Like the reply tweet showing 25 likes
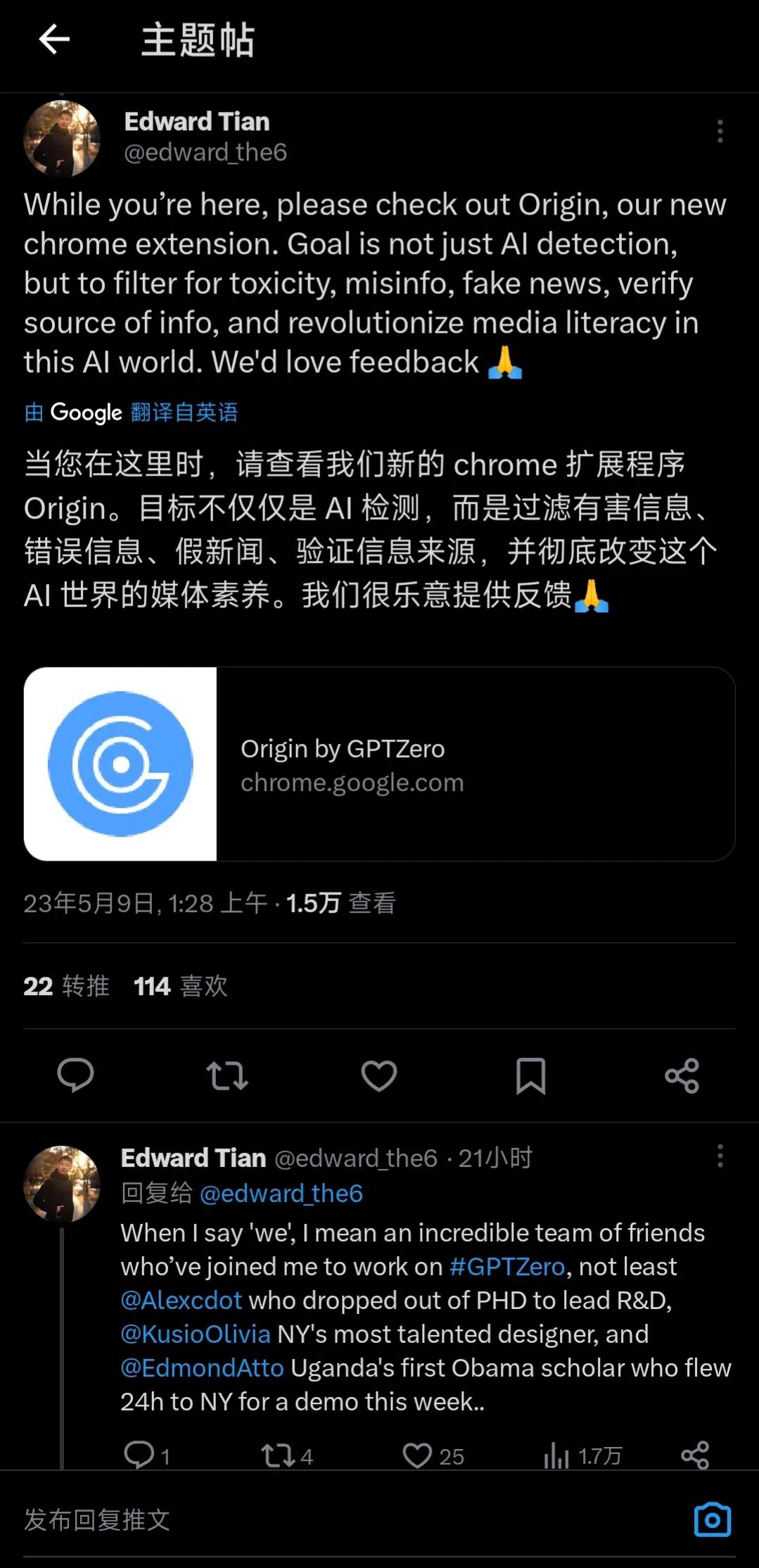Viewport: 759px width, 1568px height. tap(420, 1455)
